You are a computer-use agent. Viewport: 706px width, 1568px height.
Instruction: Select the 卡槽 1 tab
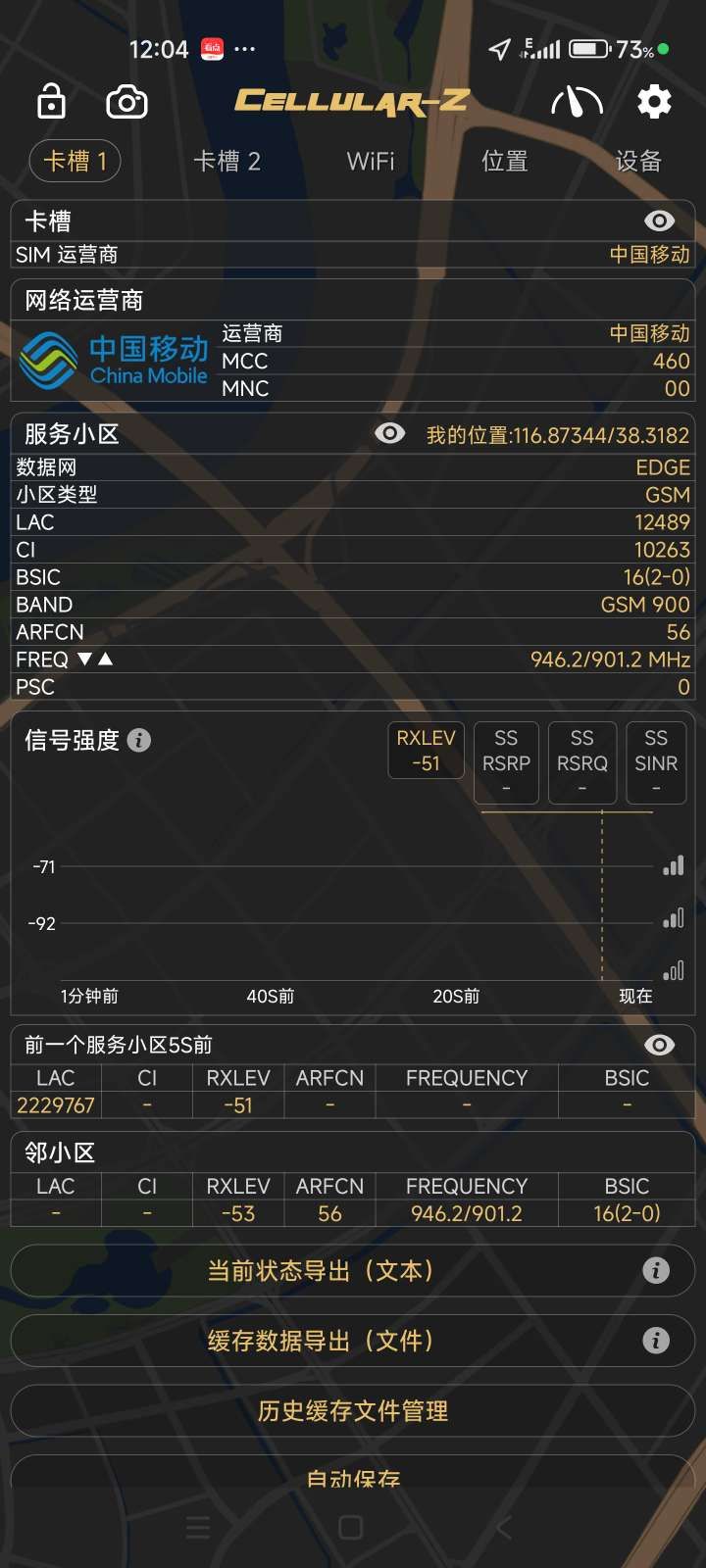click(x=76, y=161)
